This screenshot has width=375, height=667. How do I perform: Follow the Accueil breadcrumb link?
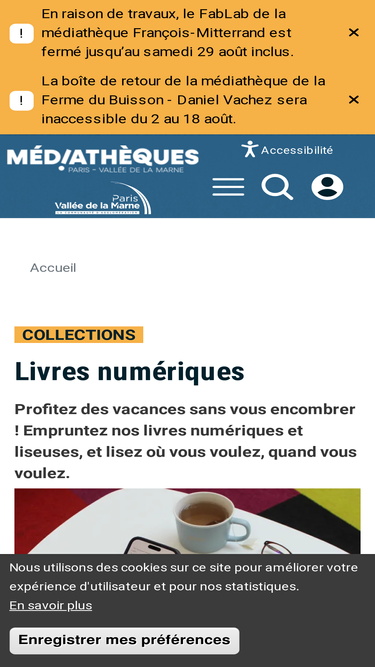pos(53,268)
